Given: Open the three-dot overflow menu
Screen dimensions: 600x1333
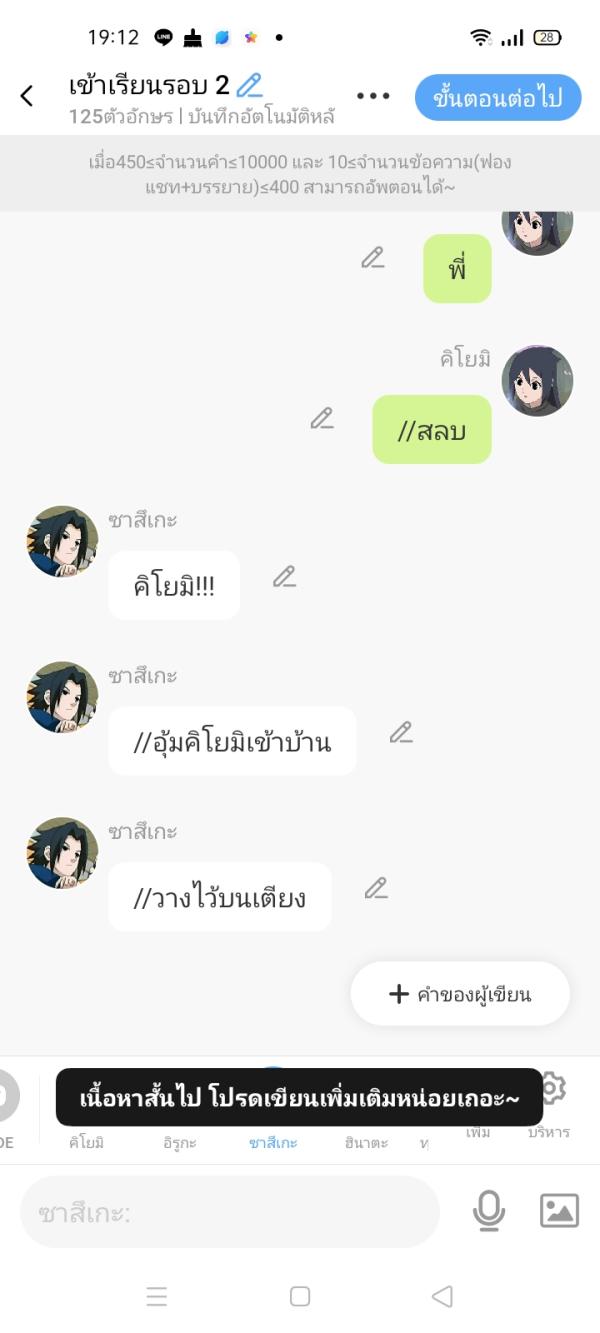Looking at the screenshot, I should point(373,96).
